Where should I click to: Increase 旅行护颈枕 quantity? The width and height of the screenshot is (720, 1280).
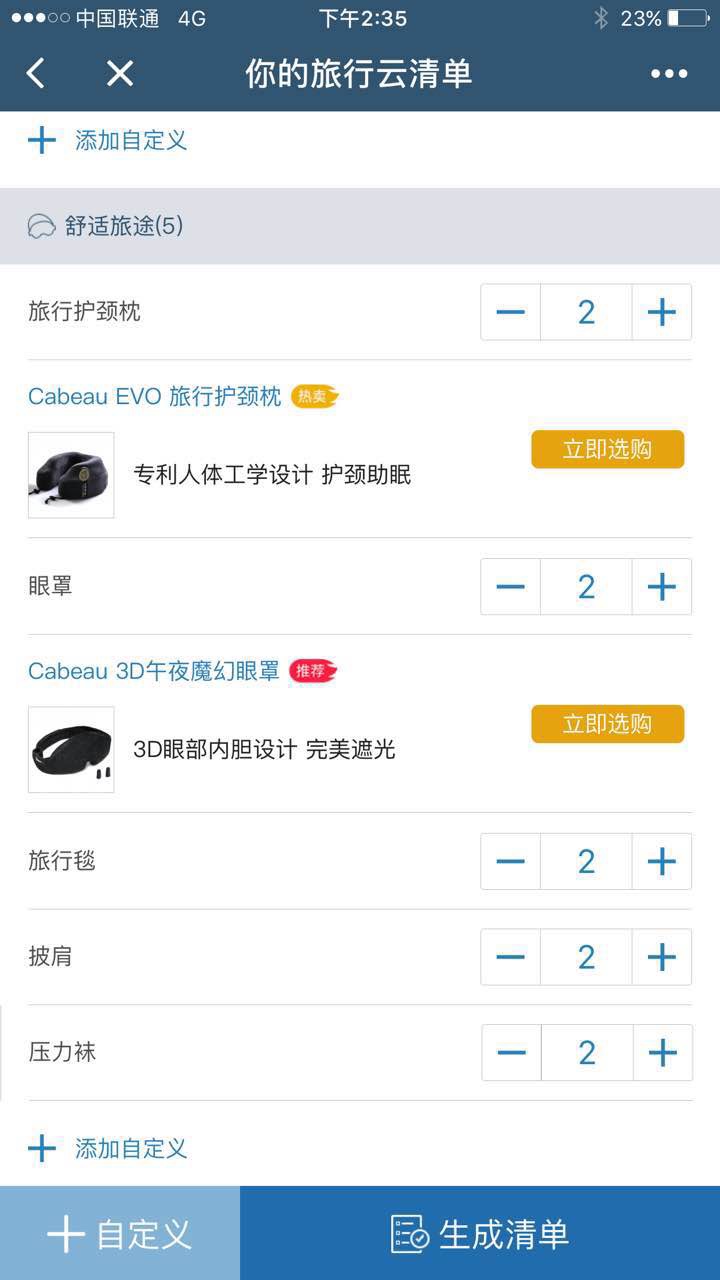[662, 312]
